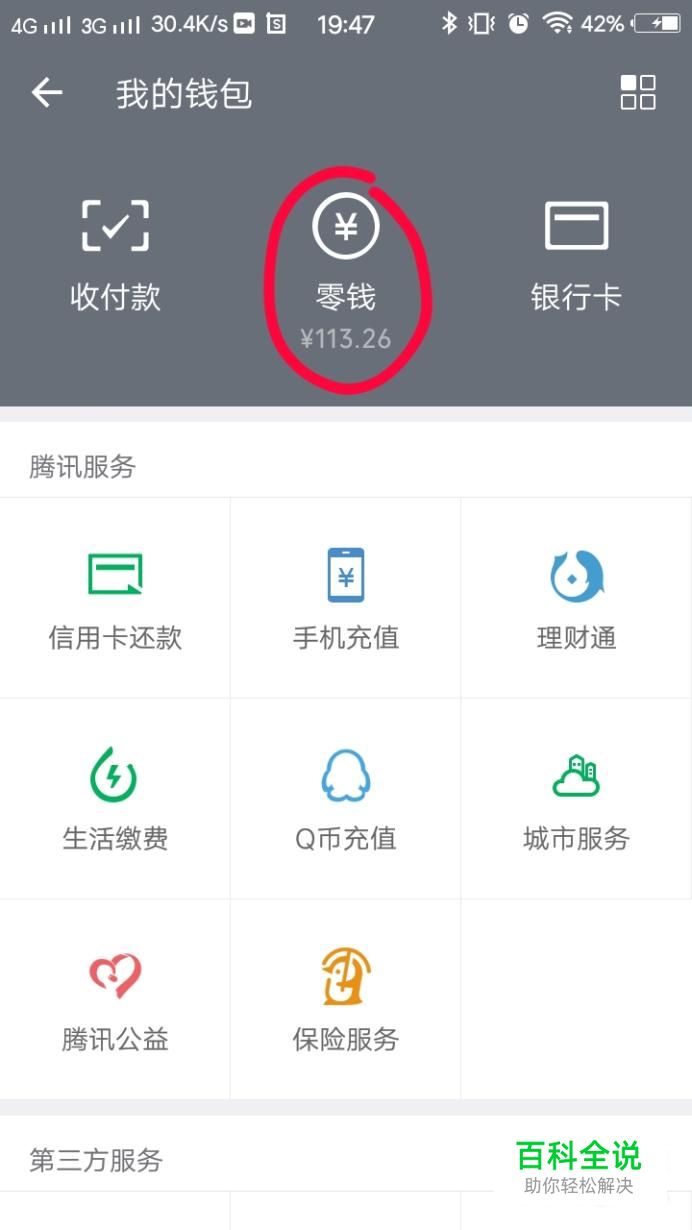Open 生活缴费 utilities payment

[115, 799]
